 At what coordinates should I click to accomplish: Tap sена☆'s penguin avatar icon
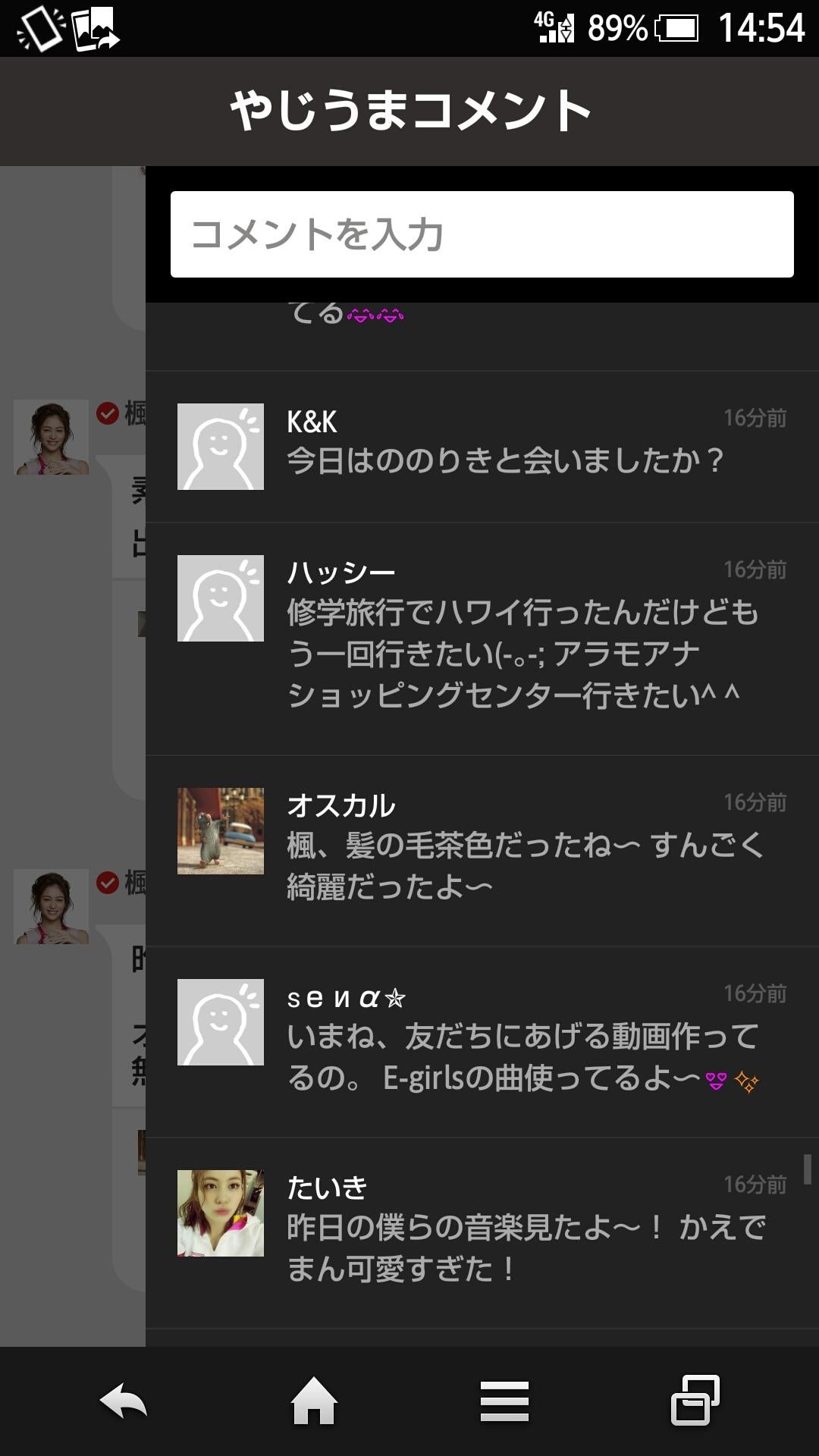[x=220, y=1020]
